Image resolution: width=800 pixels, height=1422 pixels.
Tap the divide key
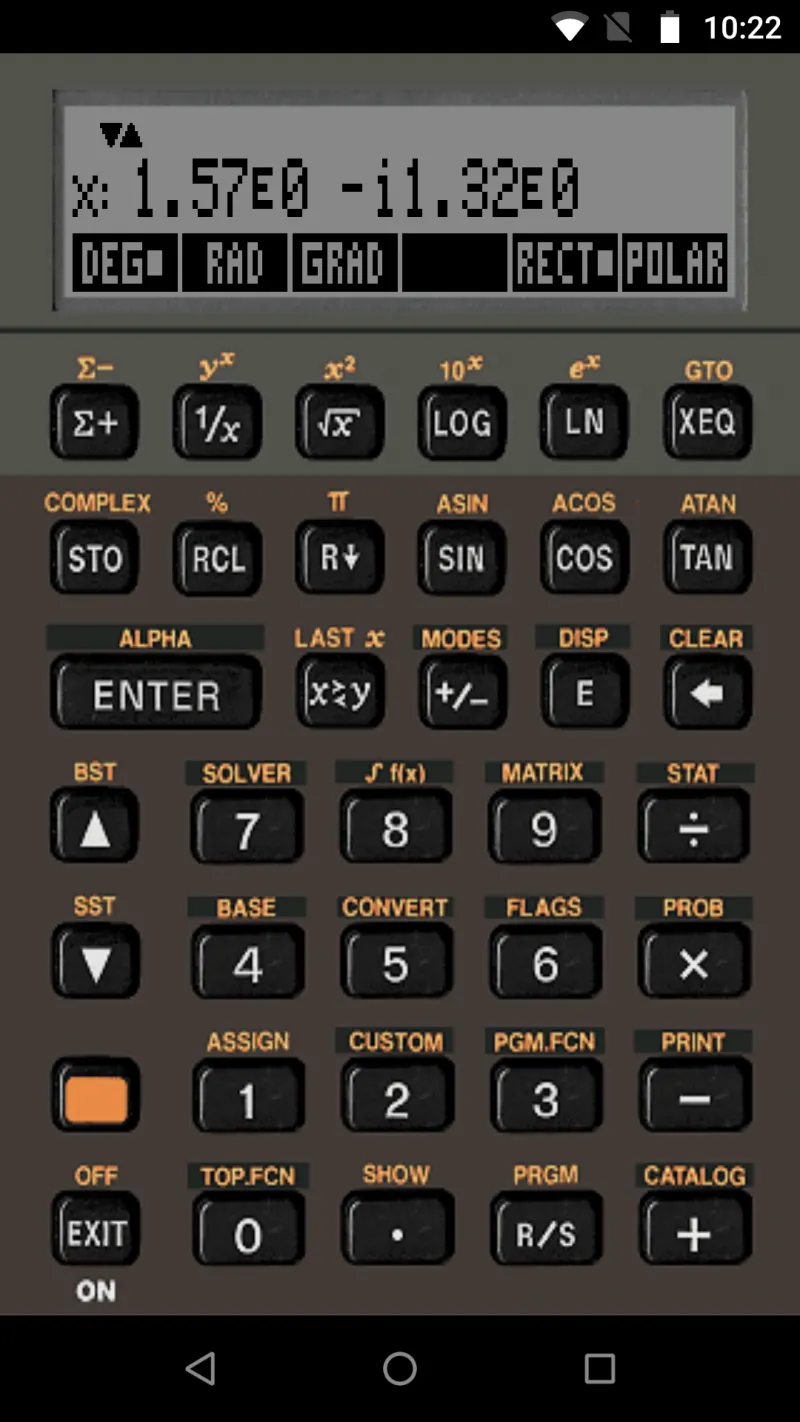(x=694, y=828)
